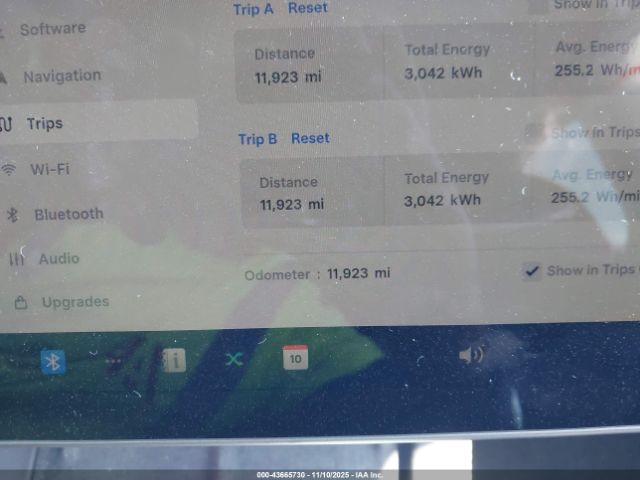Open Wi-Fi settings

tap(49, 169)
